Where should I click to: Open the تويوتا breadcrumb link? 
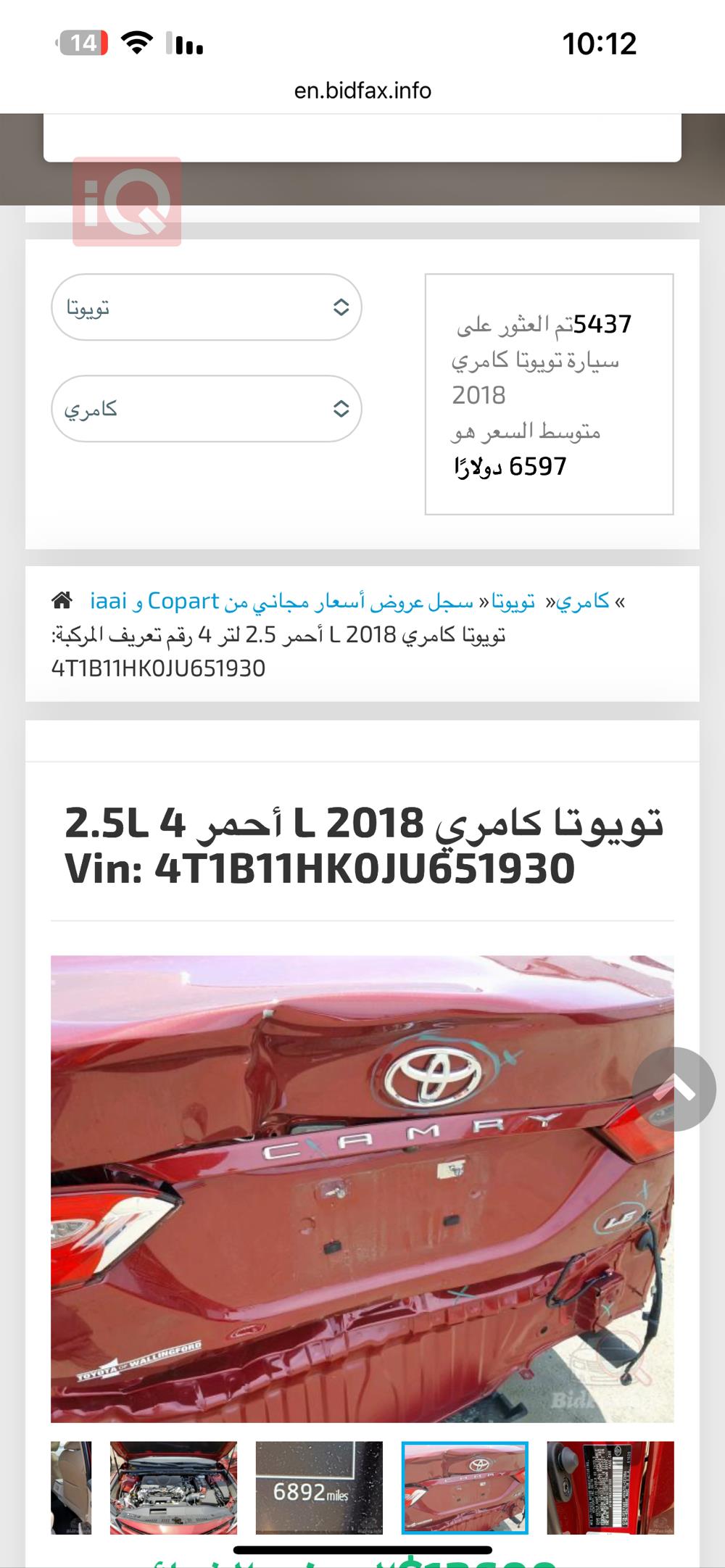(512, 601)
